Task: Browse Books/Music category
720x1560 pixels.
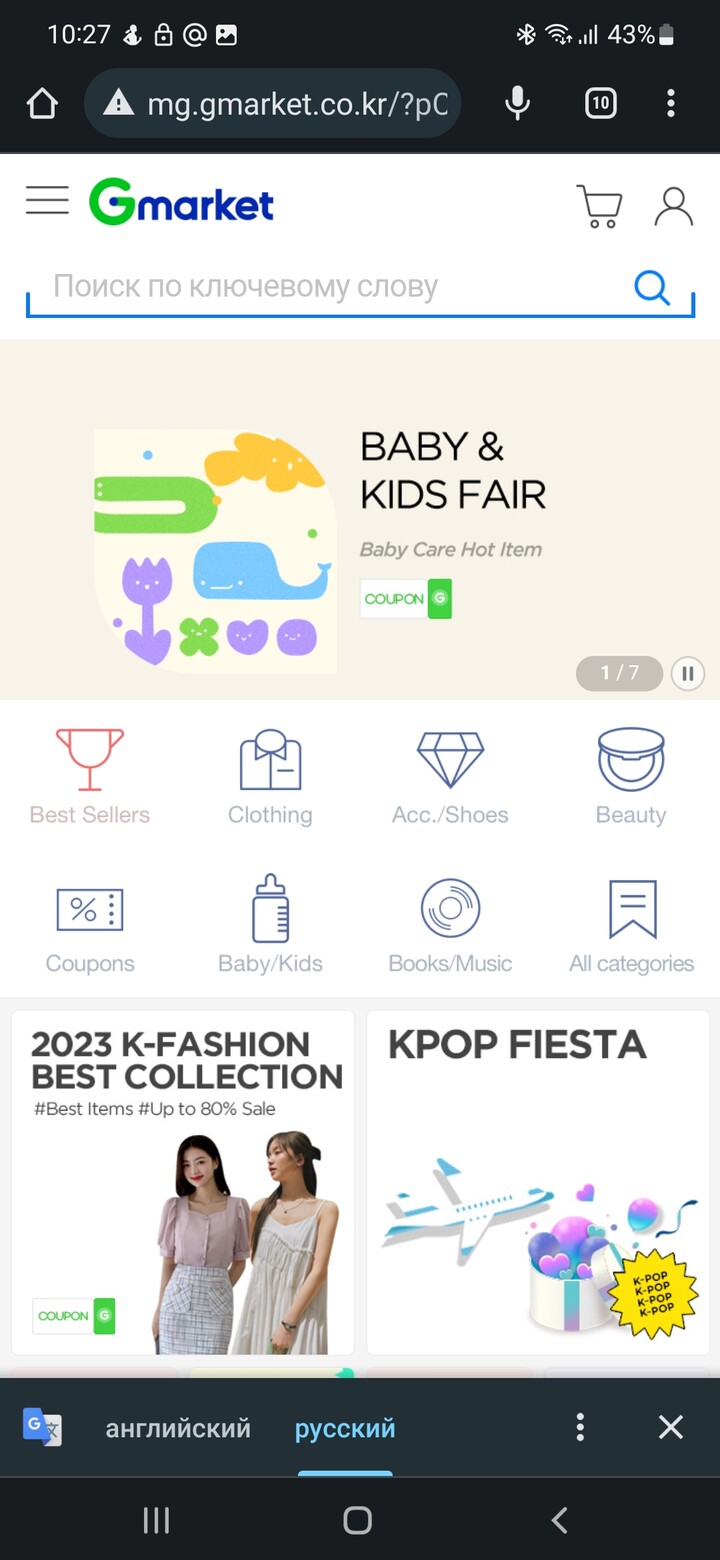Action: tap(450, 926)
